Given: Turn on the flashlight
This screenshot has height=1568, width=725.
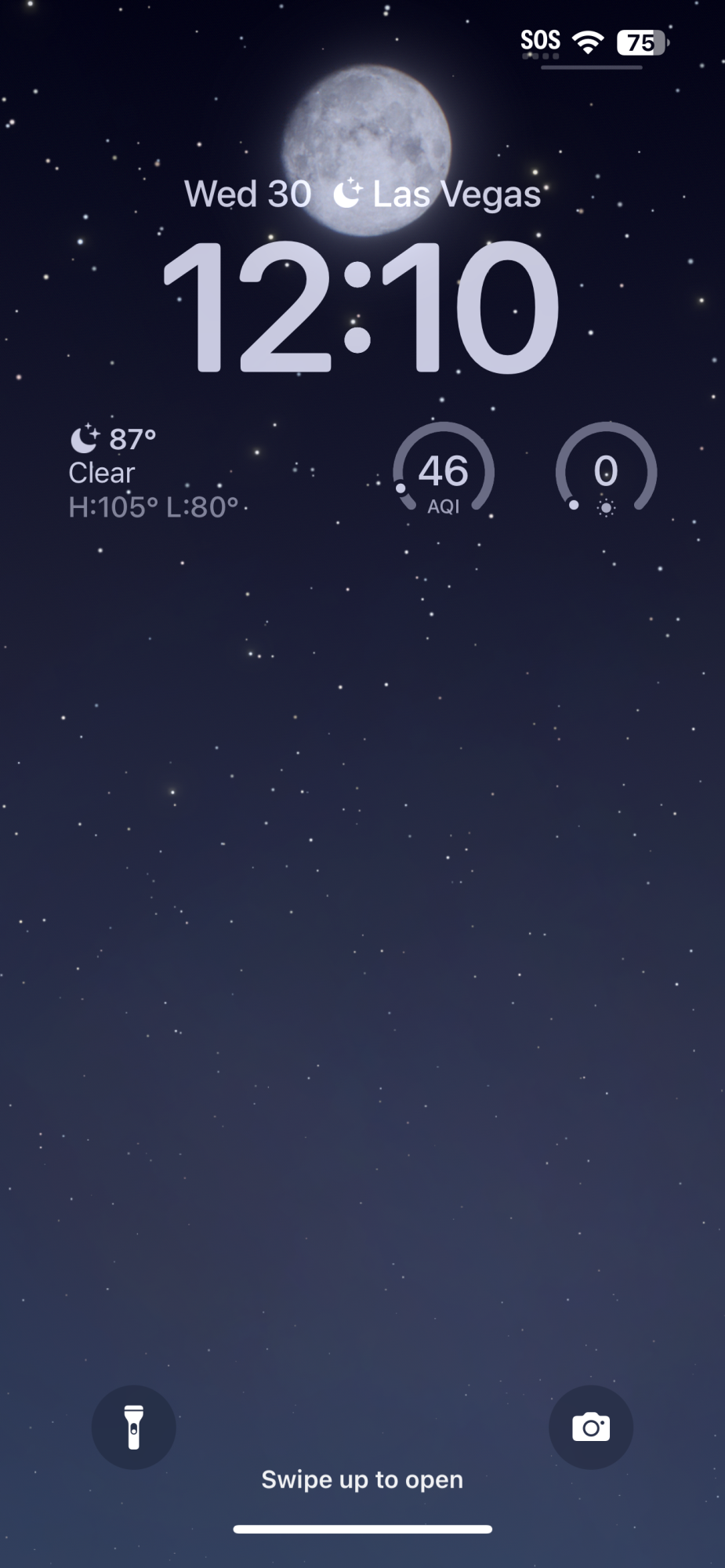Looking at the screenshot, I should point(134,1427).
